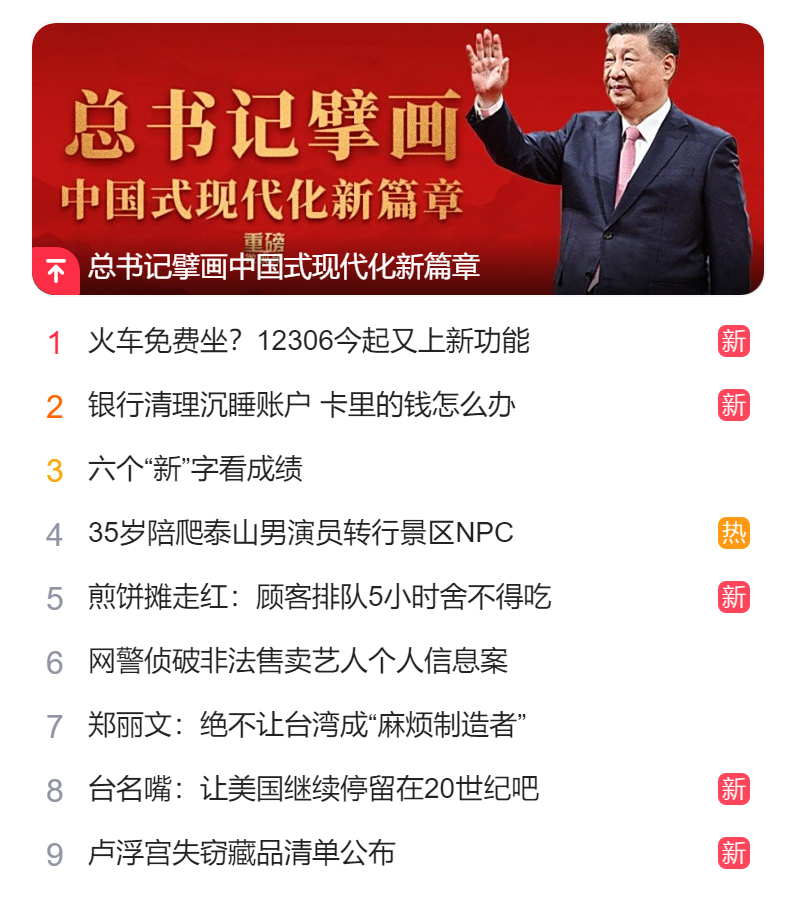Click the banner image at the top
803x917 pixels.
(400, 140)
